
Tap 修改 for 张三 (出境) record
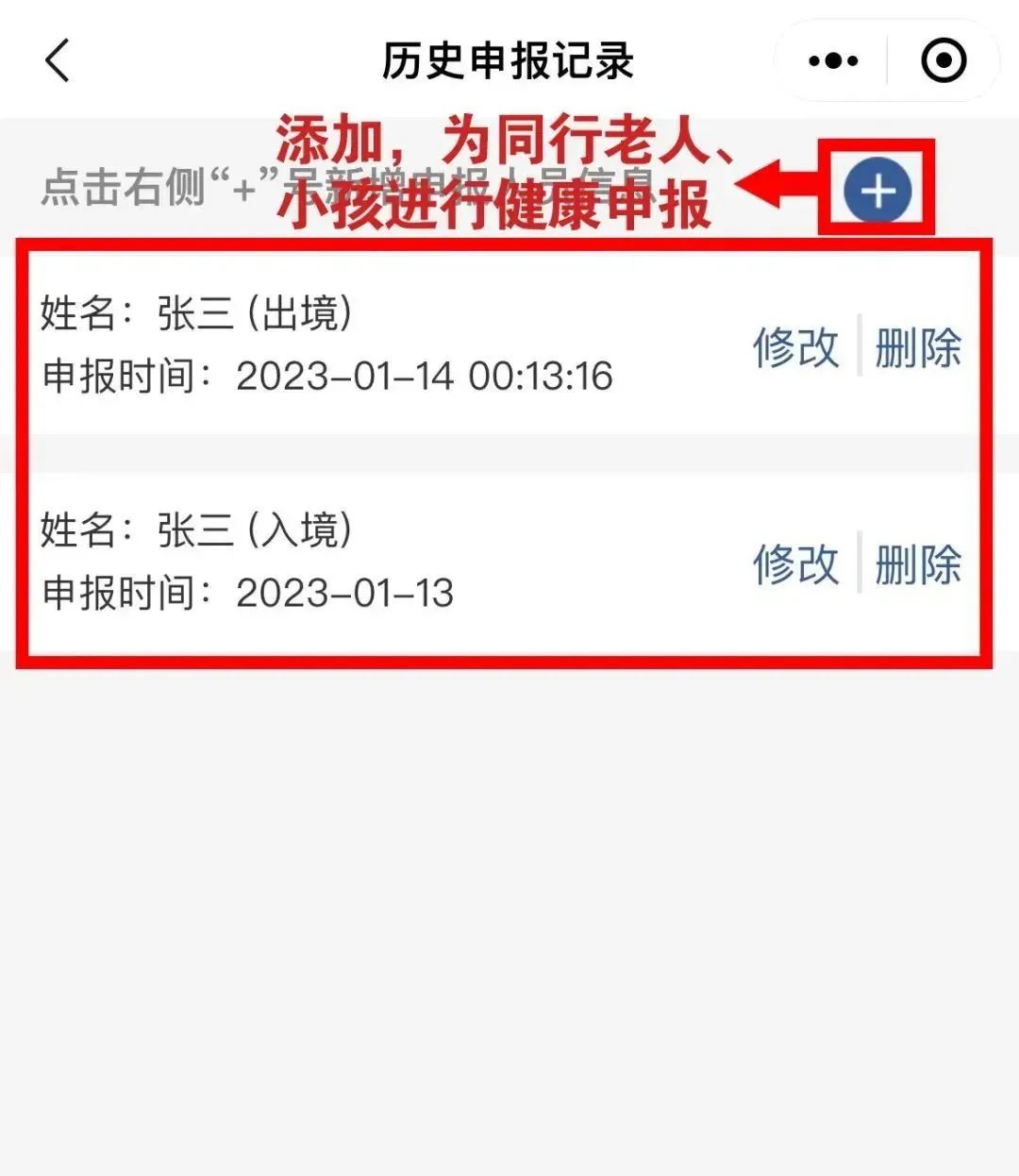[794, 347]
